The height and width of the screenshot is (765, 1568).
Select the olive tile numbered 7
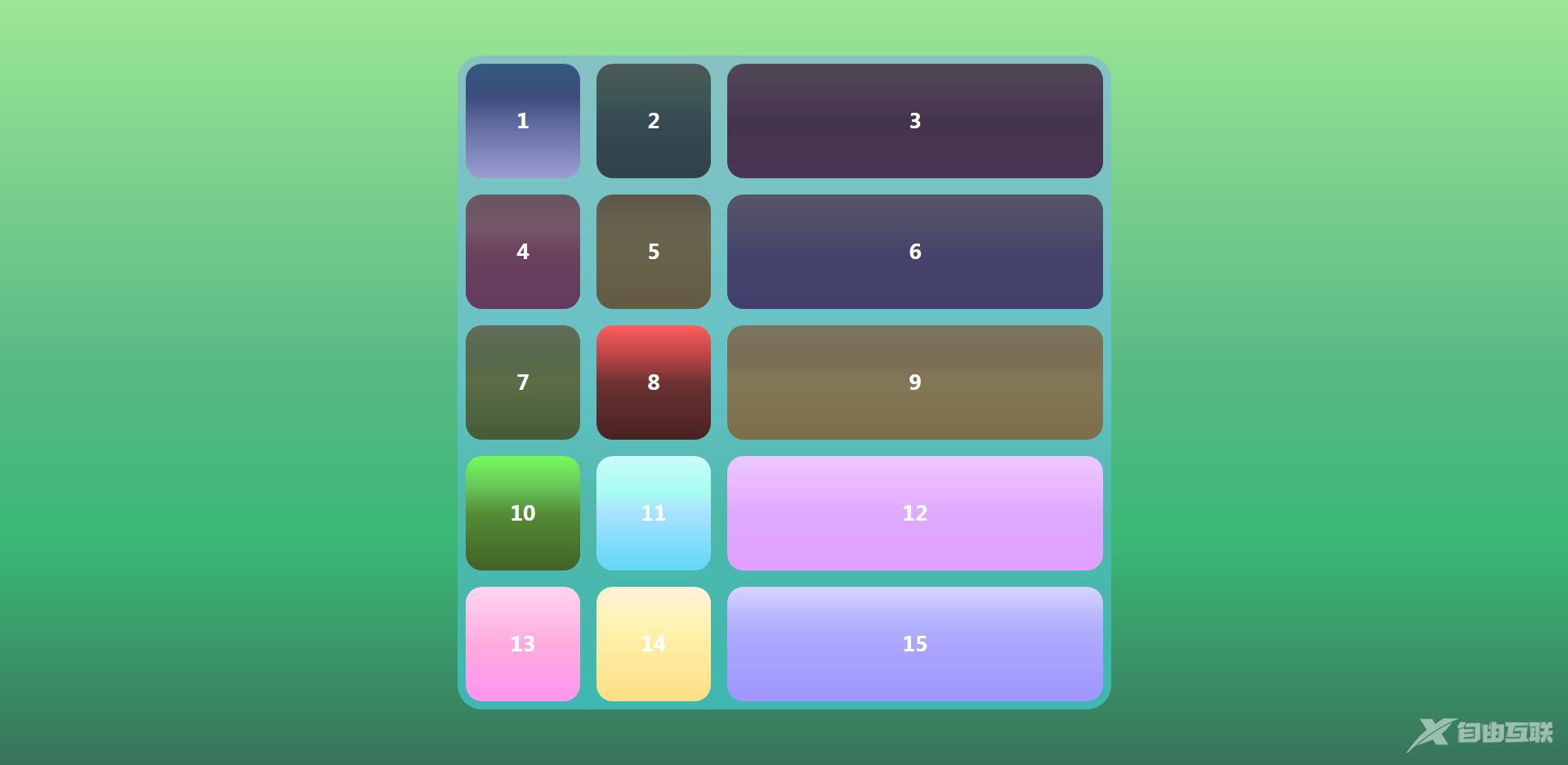tap(523, 382)
